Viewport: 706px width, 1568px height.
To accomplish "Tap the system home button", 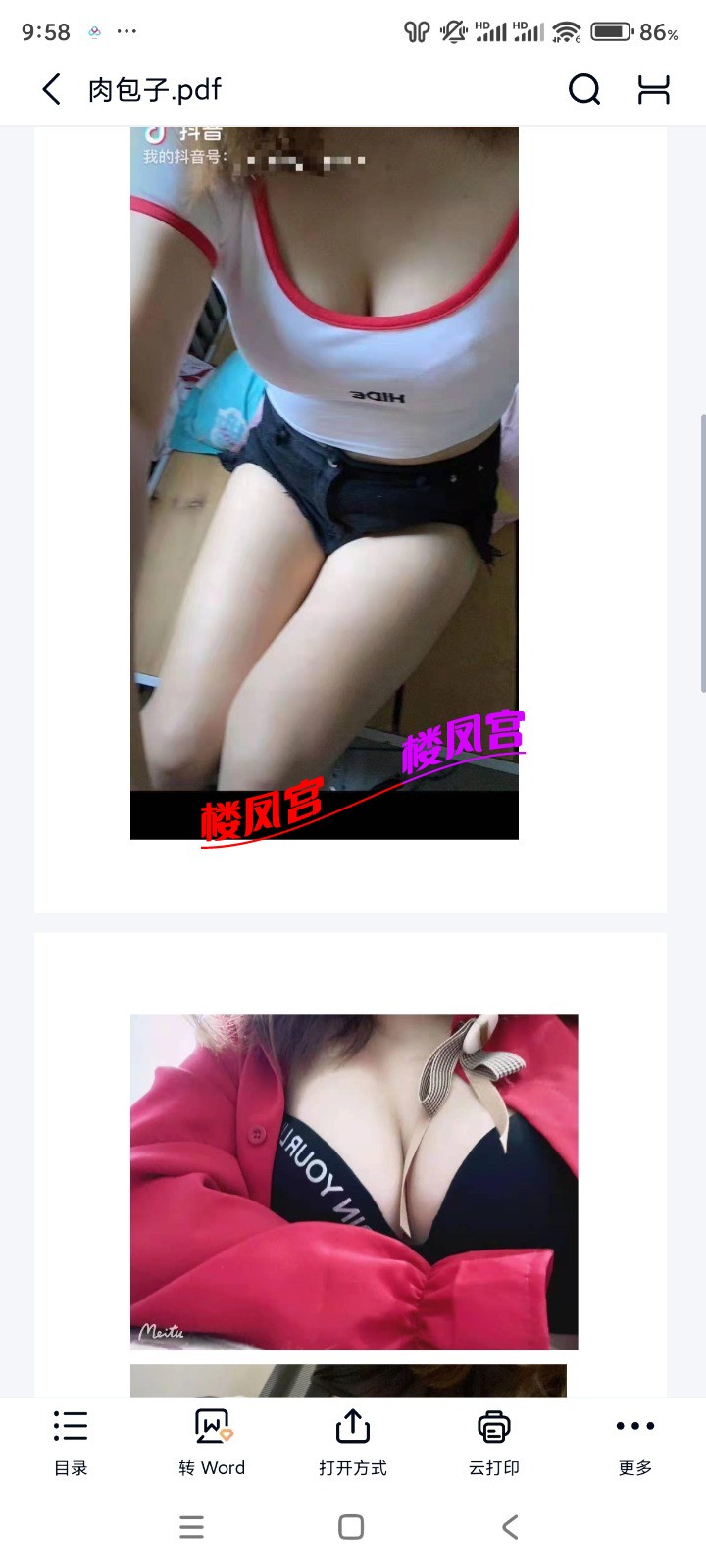I will (x=351, y=1527).
